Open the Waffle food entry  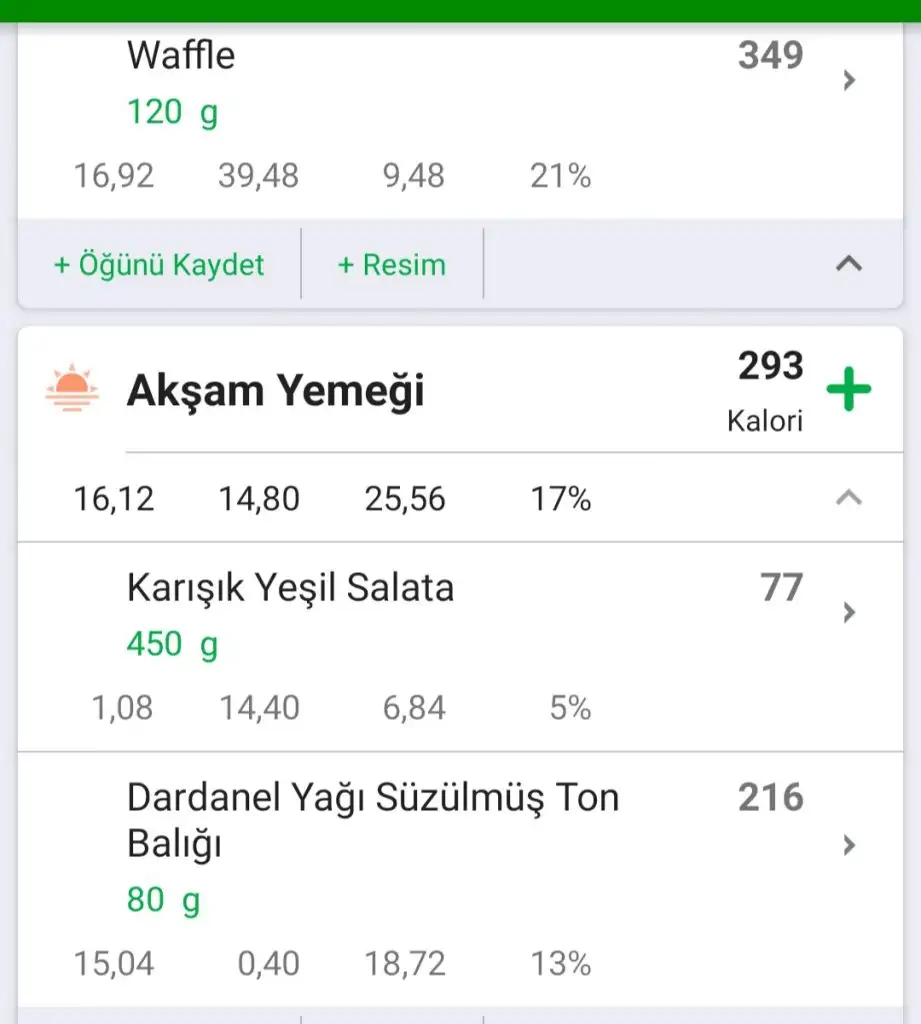pos(848,80)
